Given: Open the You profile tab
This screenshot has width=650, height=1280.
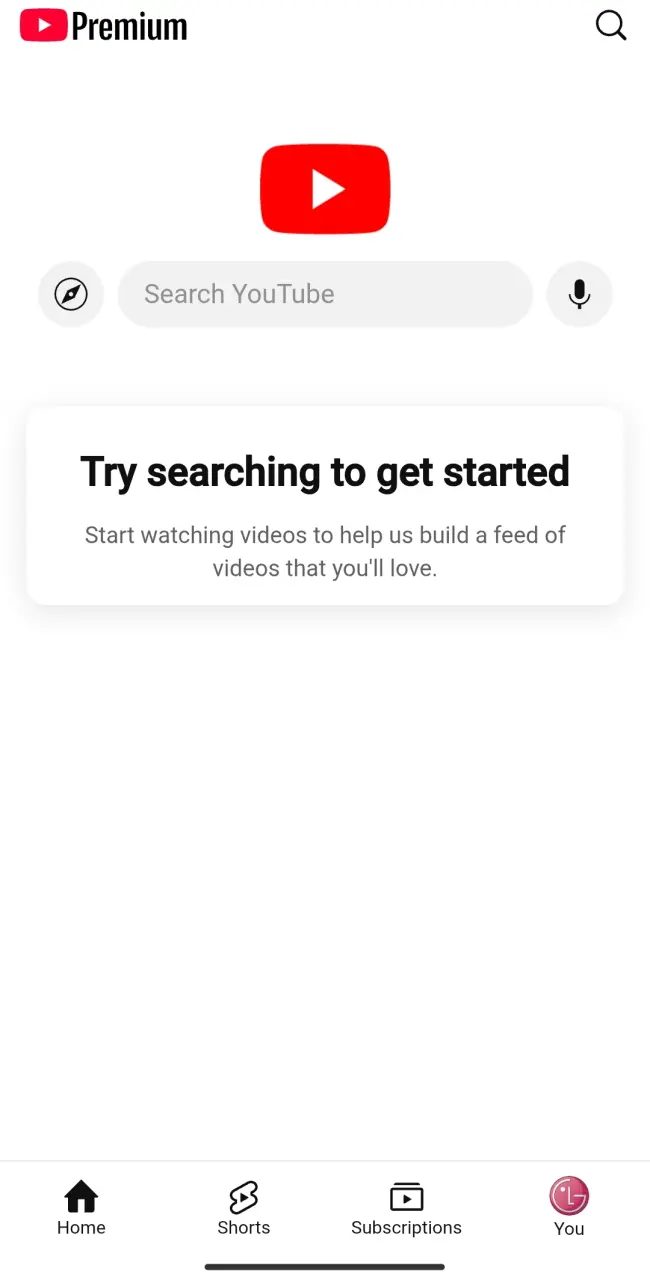Looking at the screenshot, I should [569, 1208].
